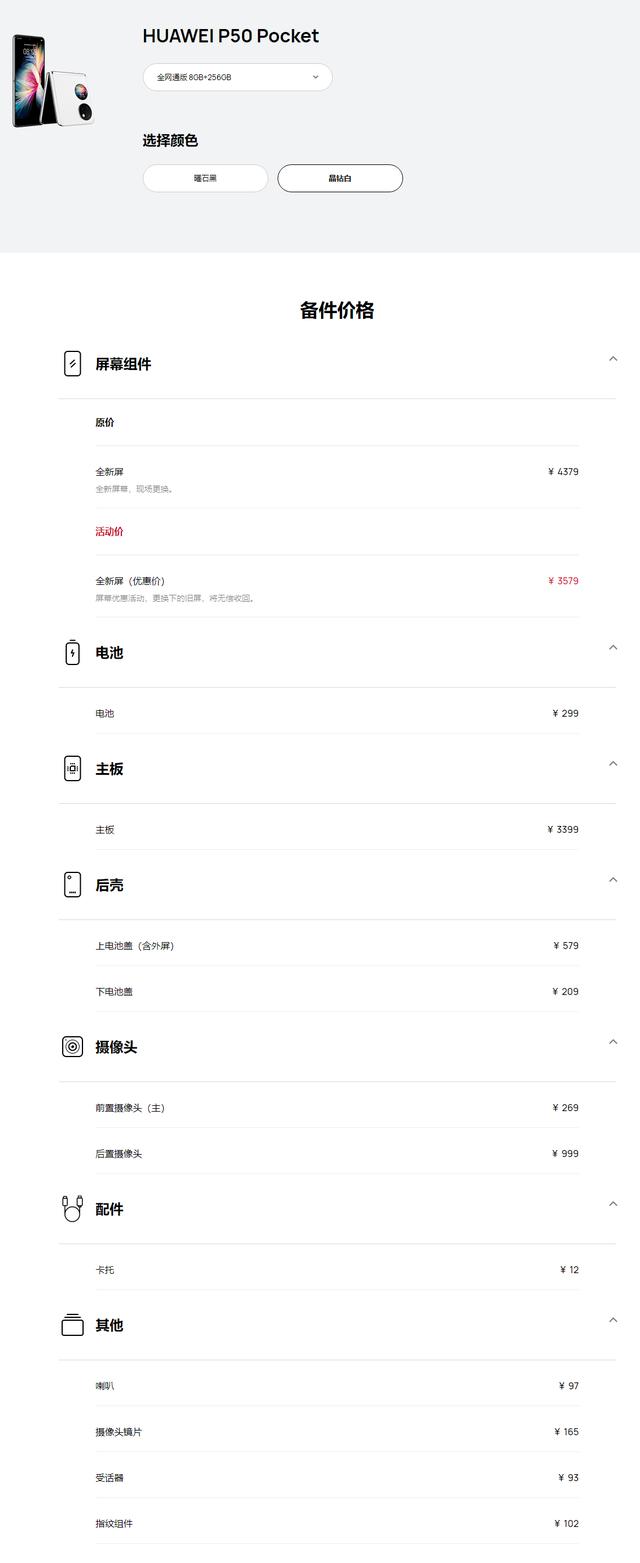Choose the 晶钻白 color option
640x1563 pixels.
[x=340, y=178]
